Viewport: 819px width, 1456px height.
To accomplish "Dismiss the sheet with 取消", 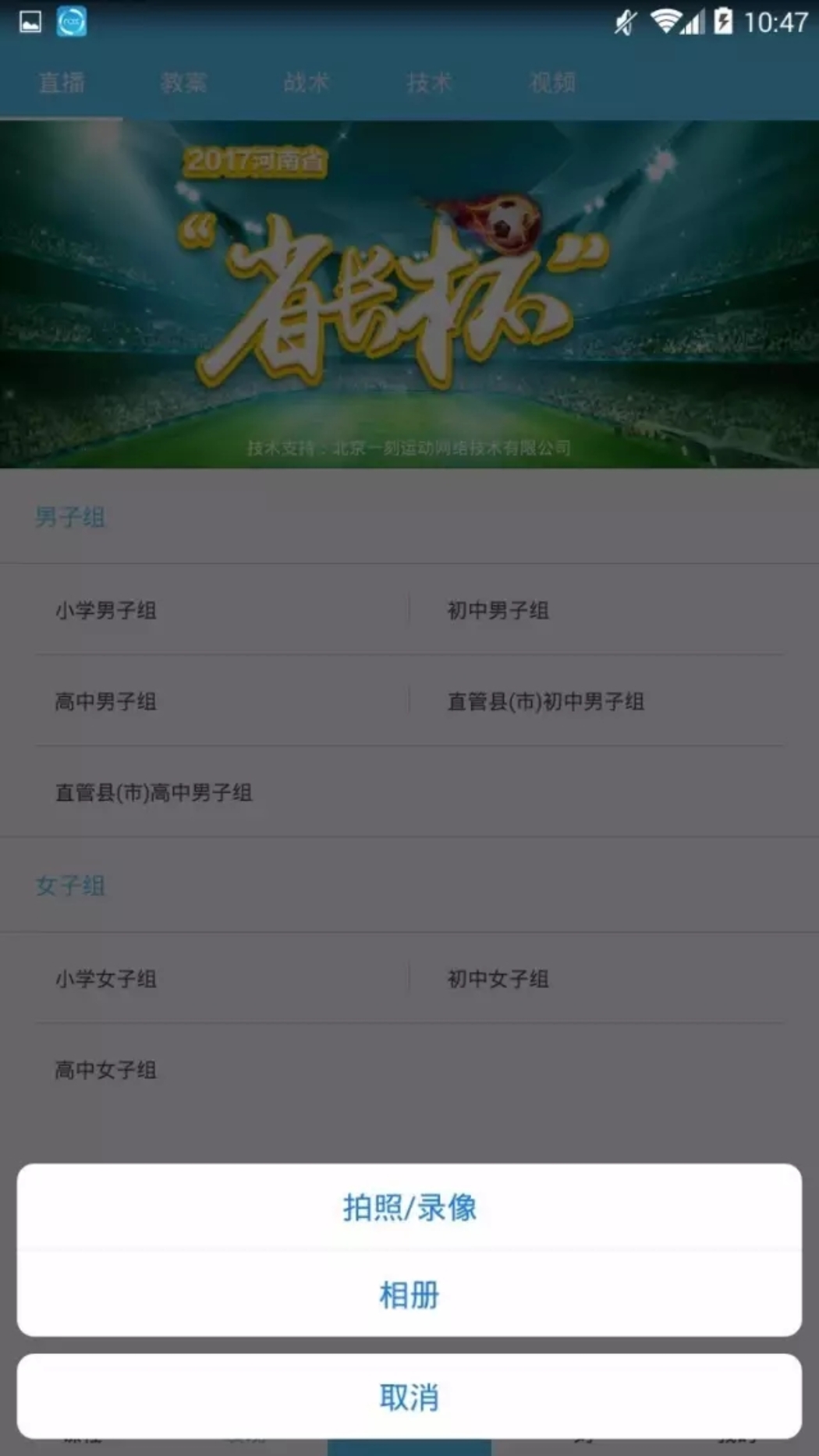I will [409, 1396].
